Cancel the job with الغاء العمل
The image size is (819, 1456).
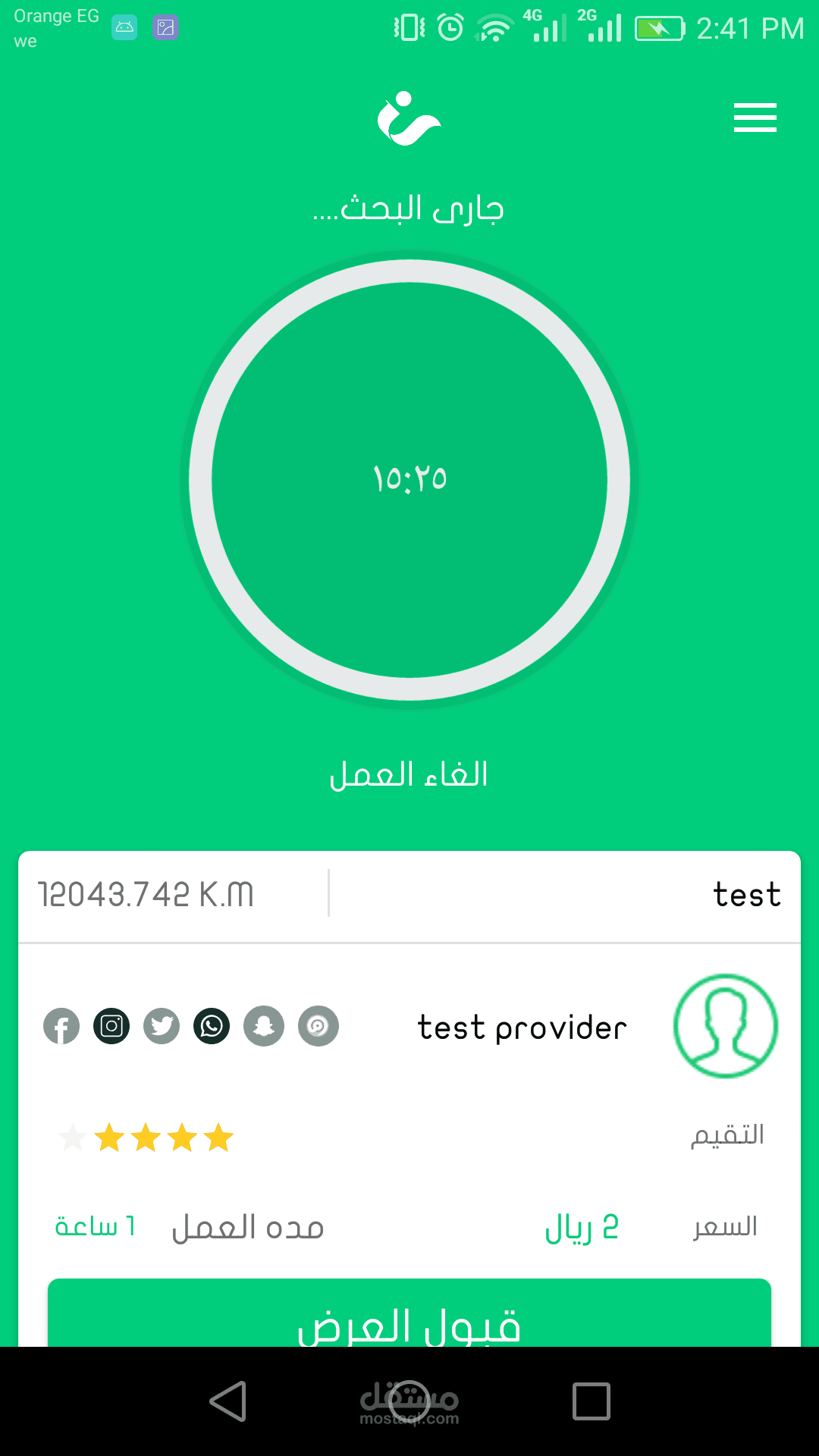click(409, 775)
